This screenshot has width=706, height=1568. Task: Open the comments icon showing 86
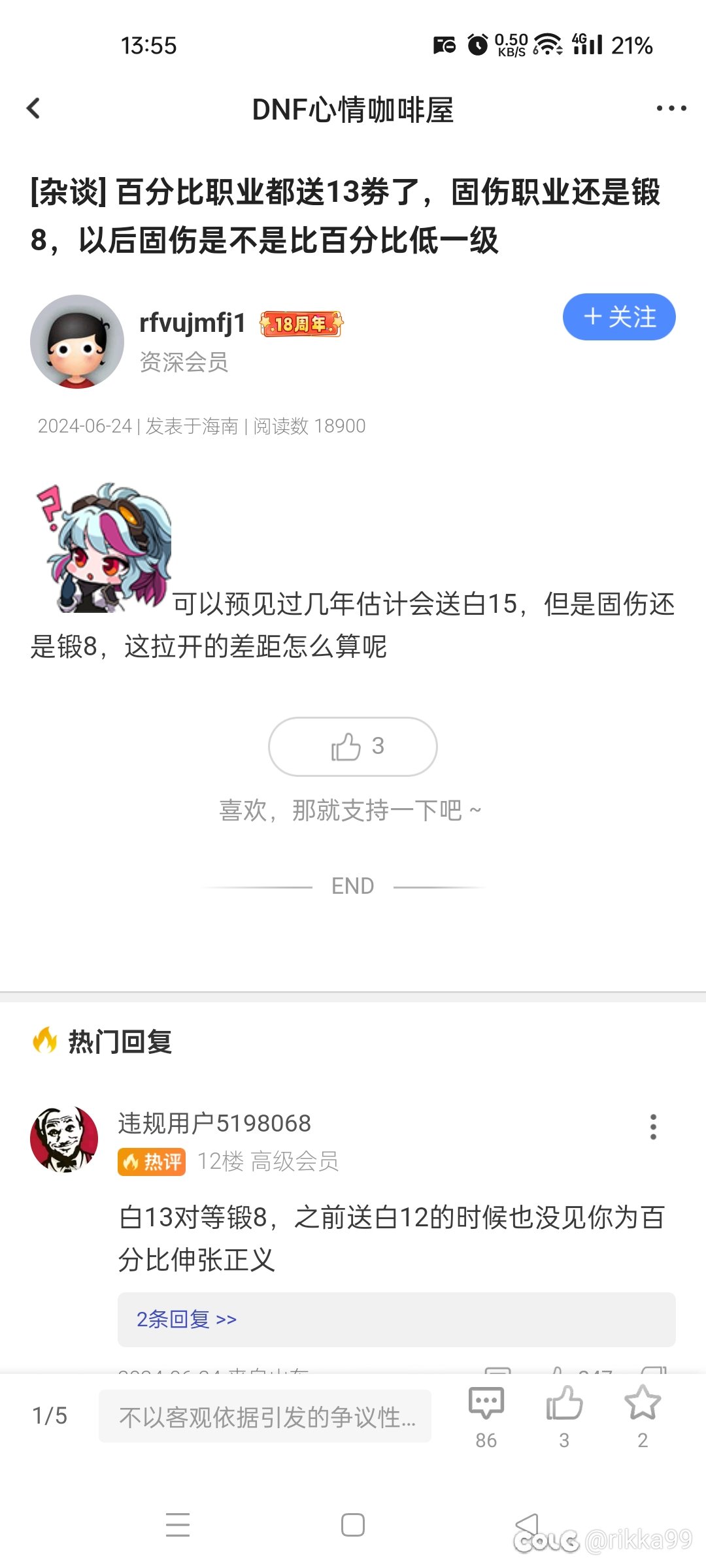point(486,1416)
